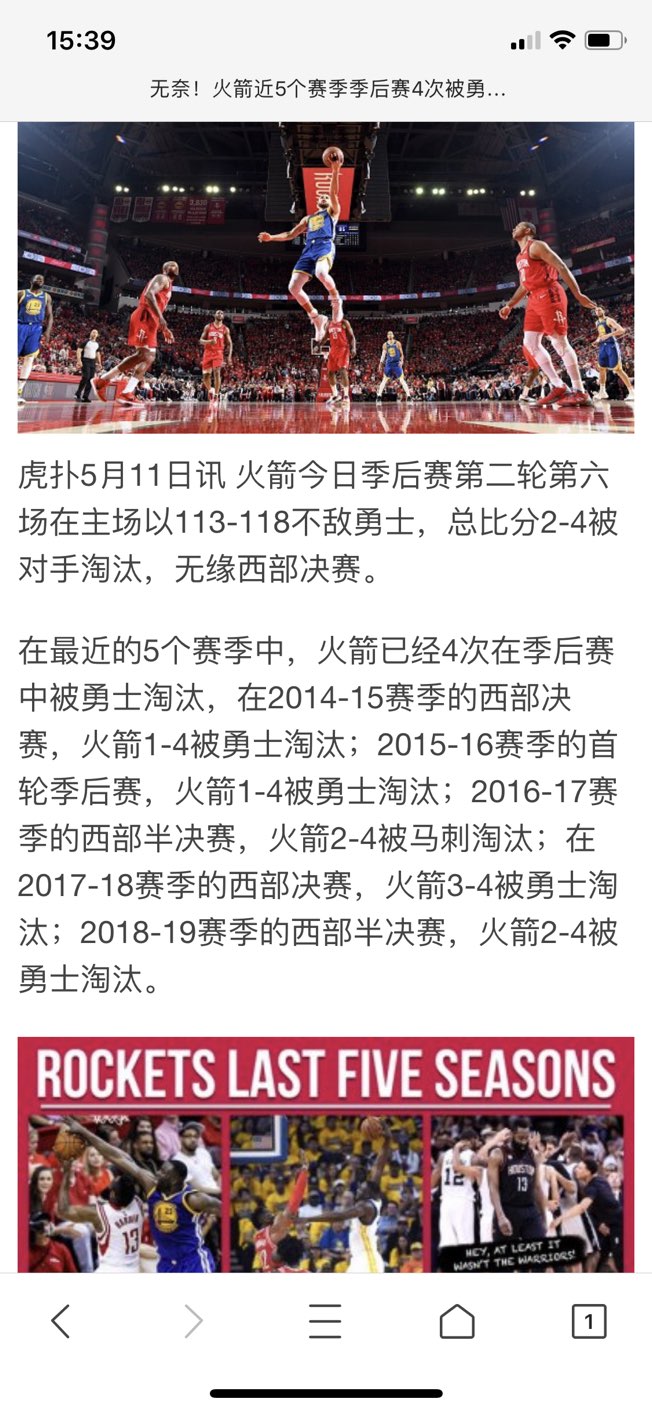Image resolution: width=652 pixels, height=1412 pixels.
Task: Open the Warriors vs Rockets game photo
Action: tap(326, 278)
